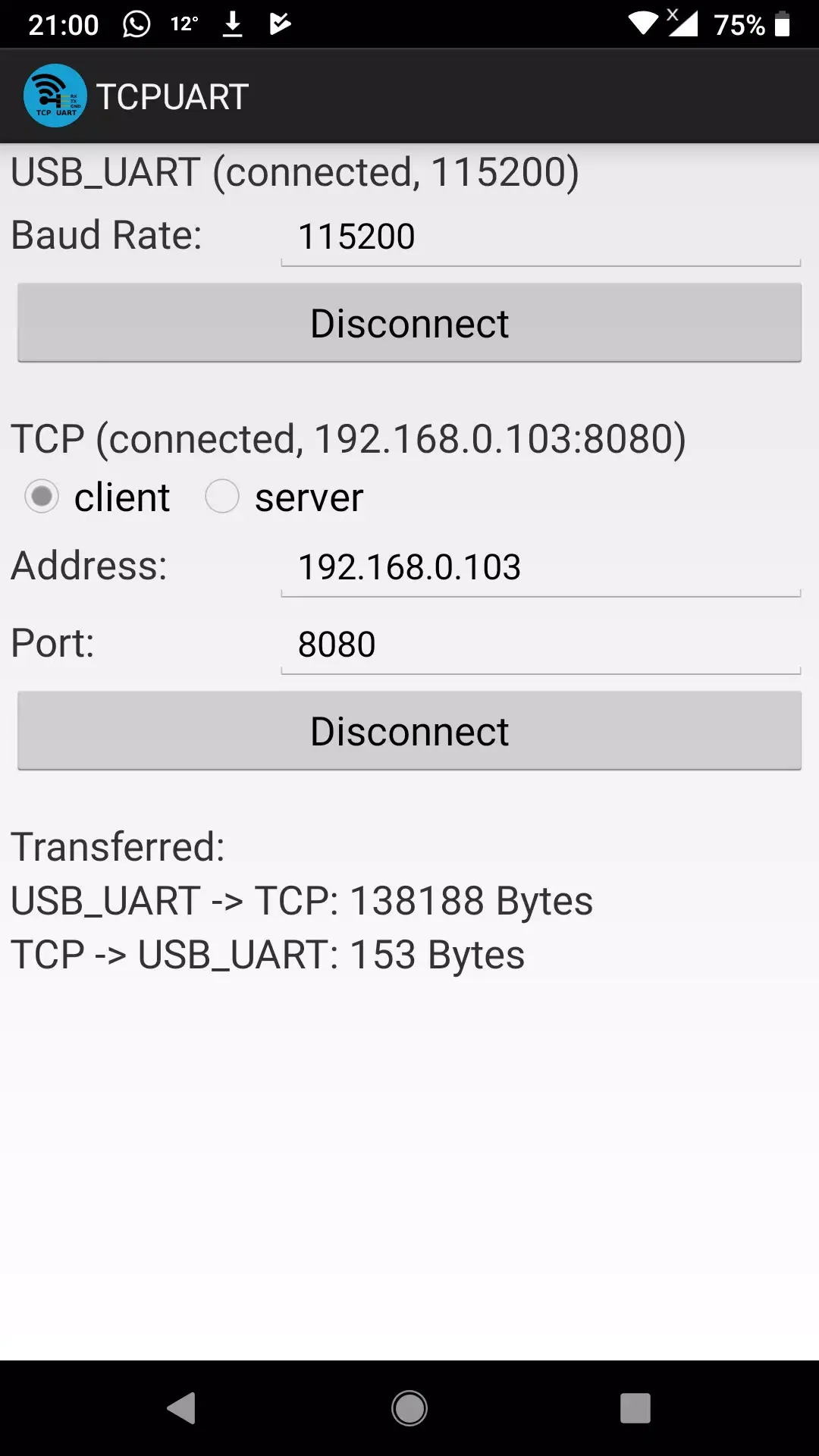
Task: Tap the Wi-Fi status icon
Action: [x=642, y=23]
